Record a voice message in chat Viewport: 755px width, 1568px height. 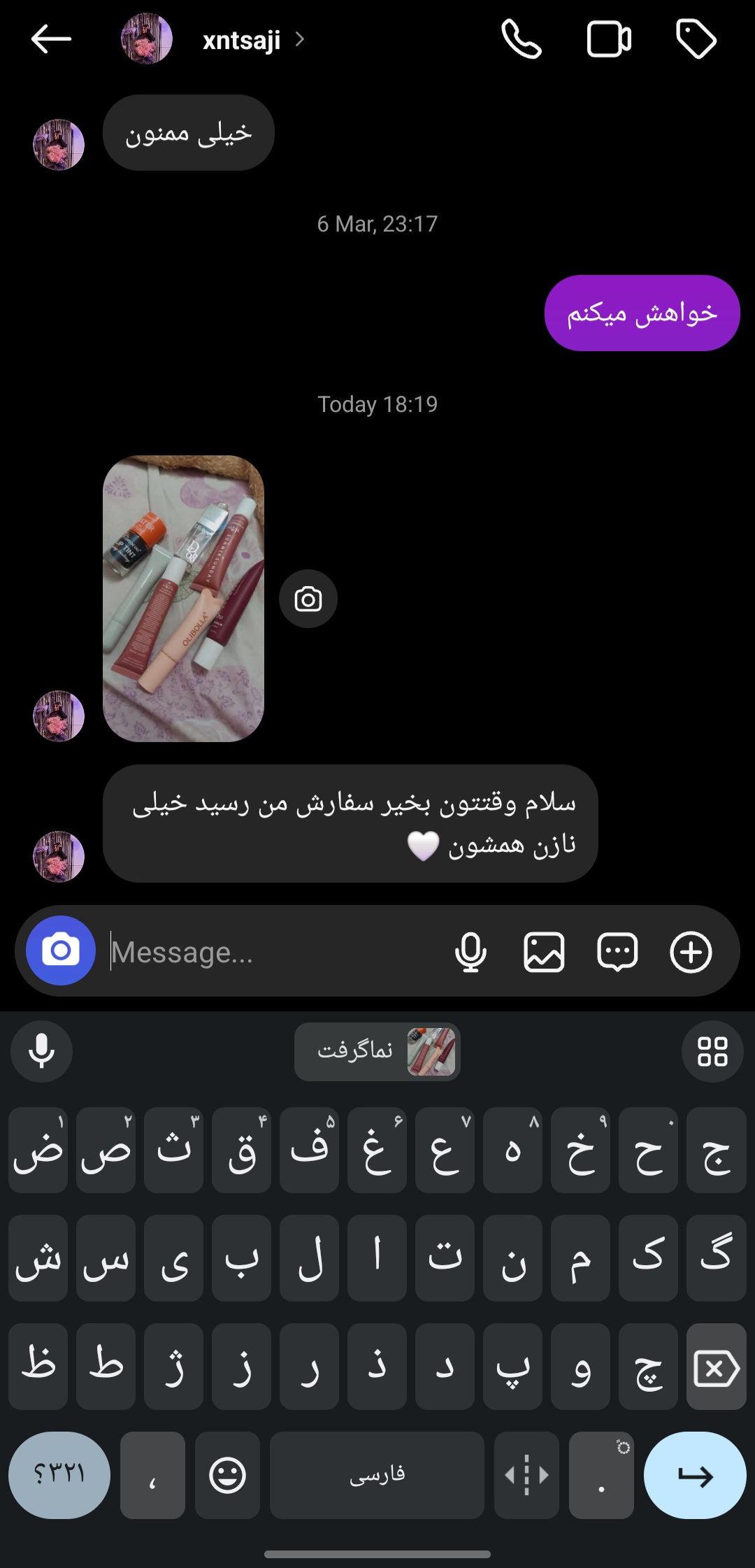tap(470, 952)
